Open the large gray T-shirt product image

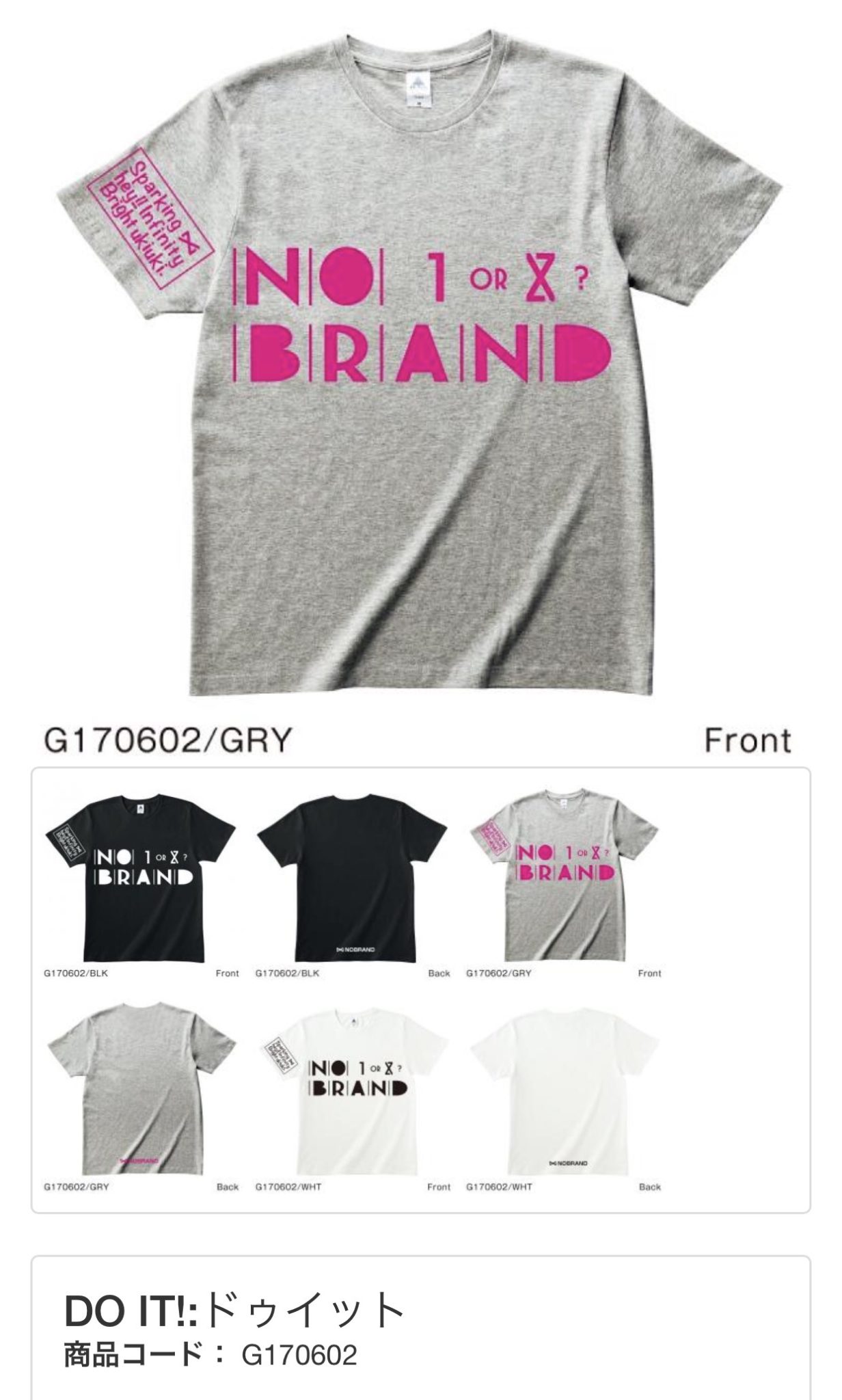pyautogui.click(x=420, y=363)
